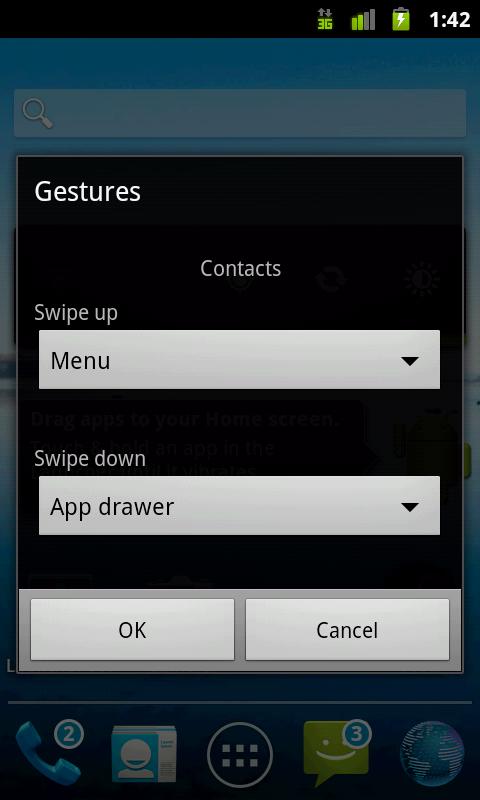
Task: Confirm gestures with the OK button
Action: 132,630
